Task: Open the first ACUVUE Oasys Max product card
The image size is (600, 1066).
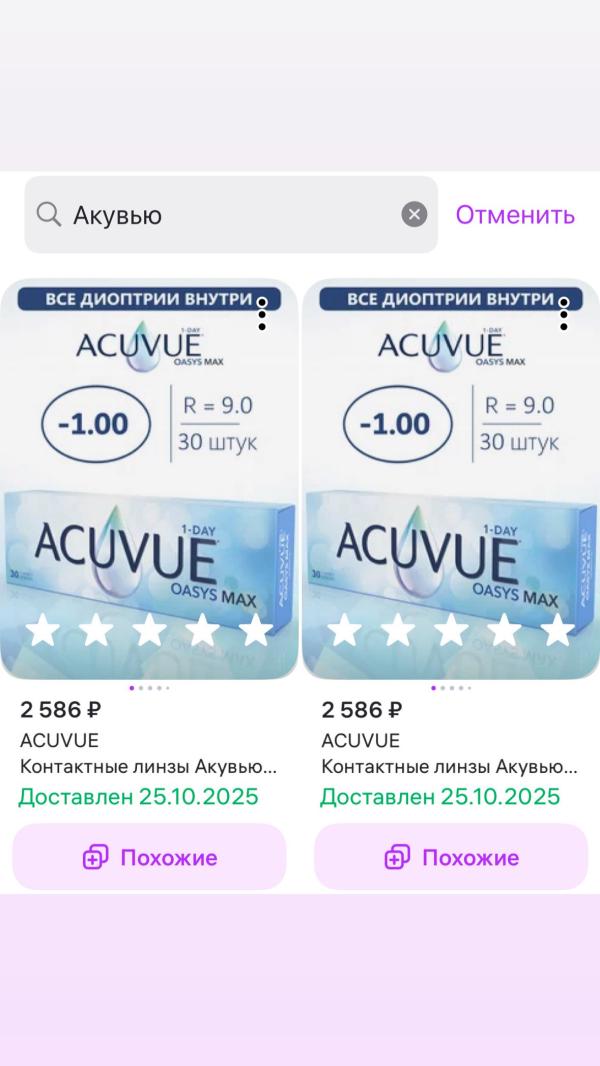Action: click(x=149, y=479)
